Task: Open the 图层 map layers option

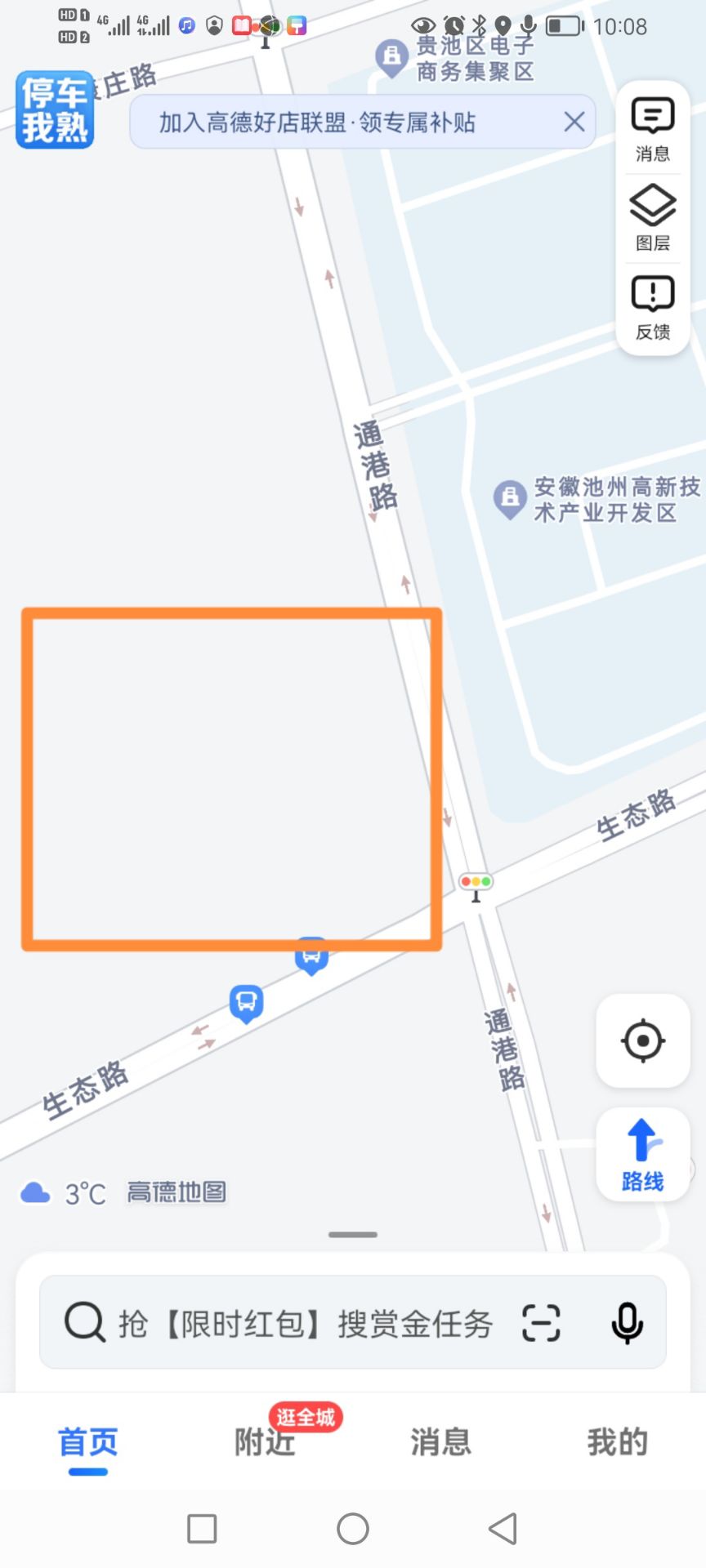Action: (x=652, y=217)
